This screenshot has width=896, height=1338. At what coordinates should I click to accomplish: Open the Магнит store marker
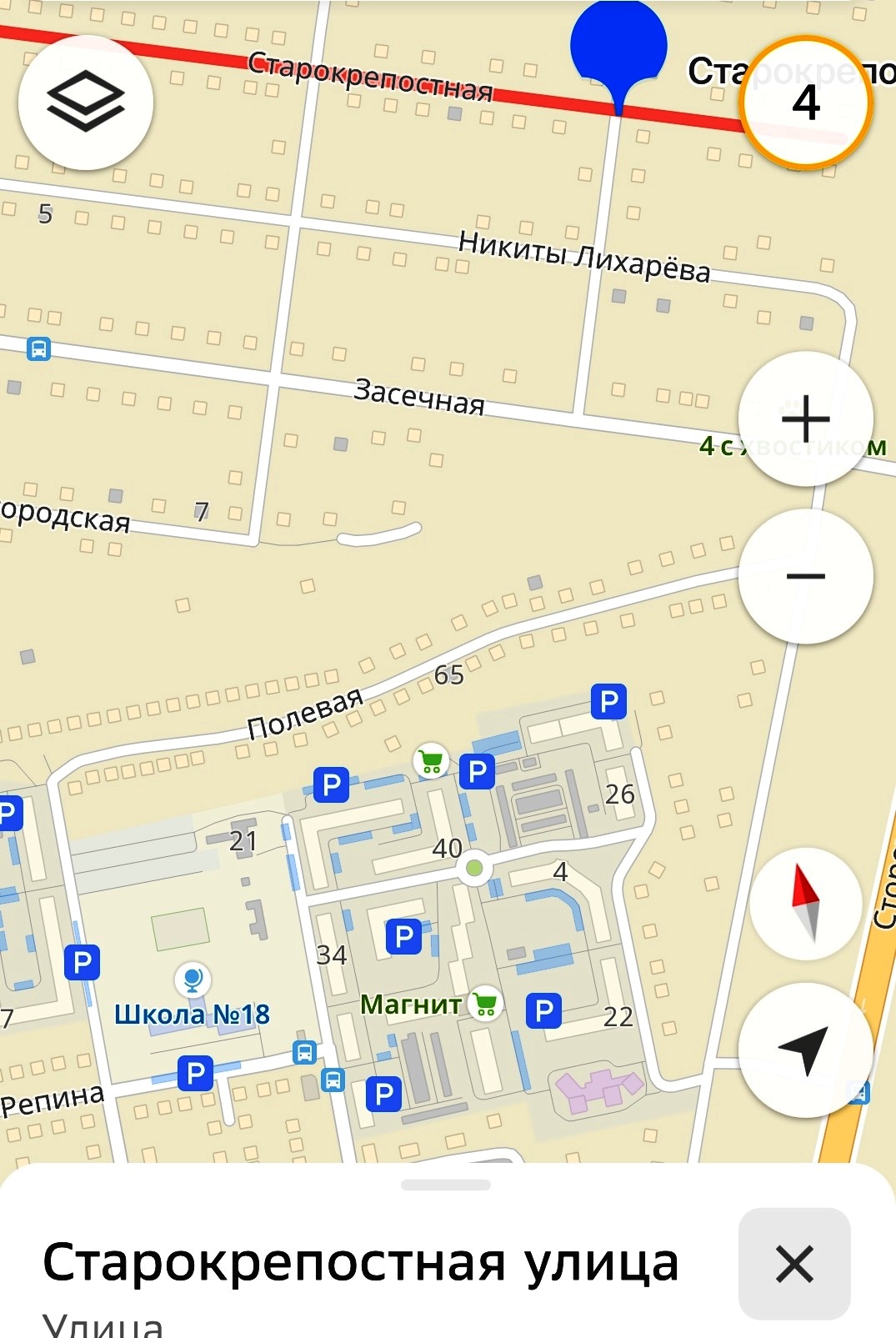point(484,1003)
